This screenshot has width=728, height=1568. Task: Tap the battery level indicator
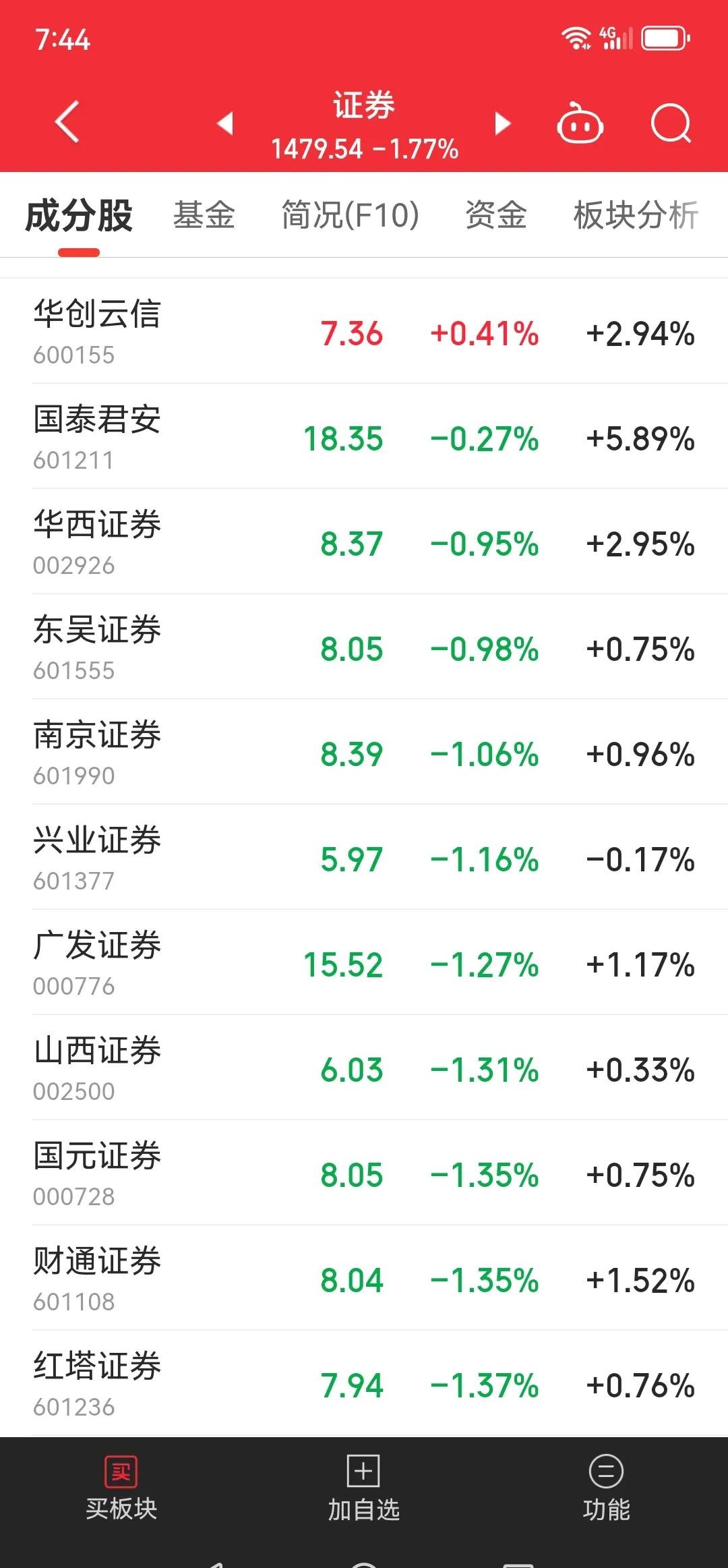(x=663, y=37)
